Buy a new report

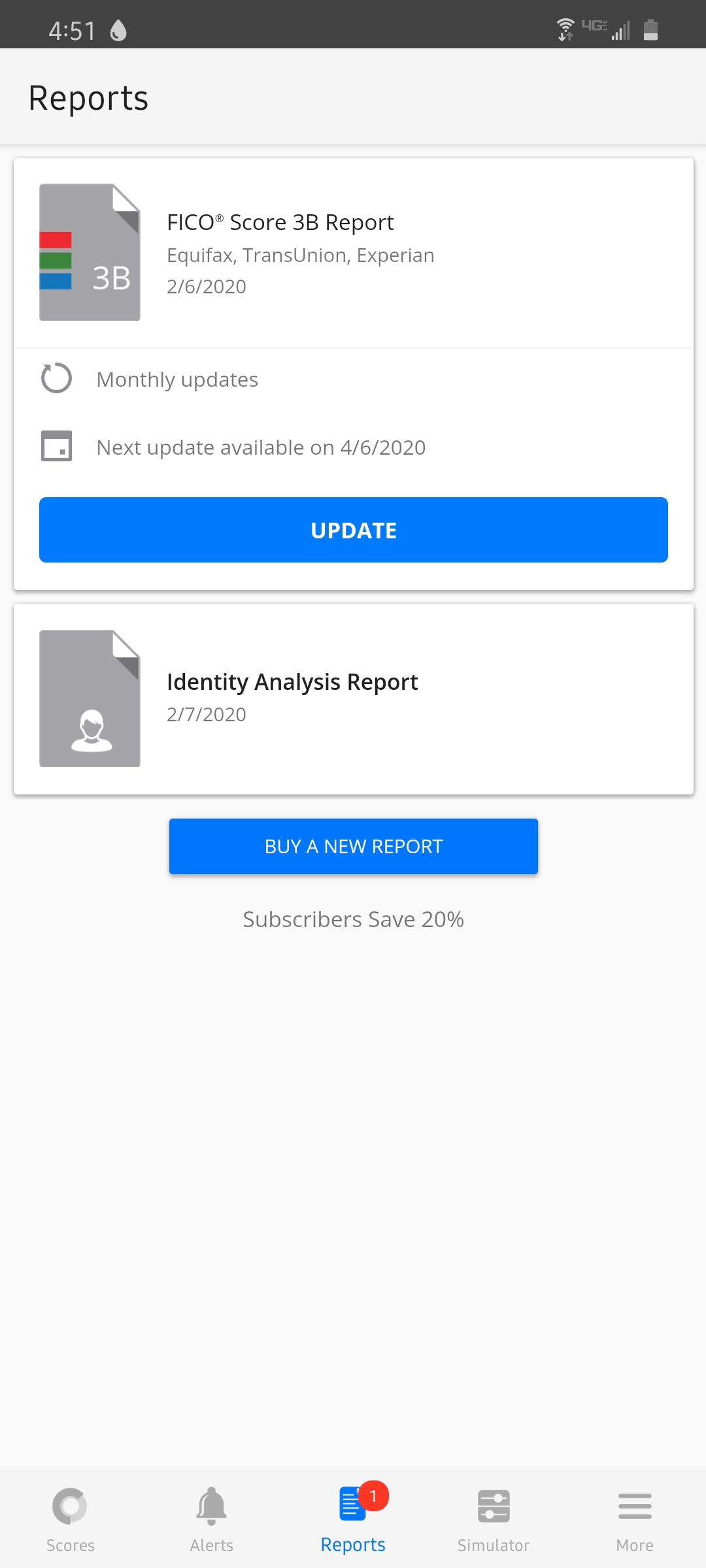coord(353,846)
